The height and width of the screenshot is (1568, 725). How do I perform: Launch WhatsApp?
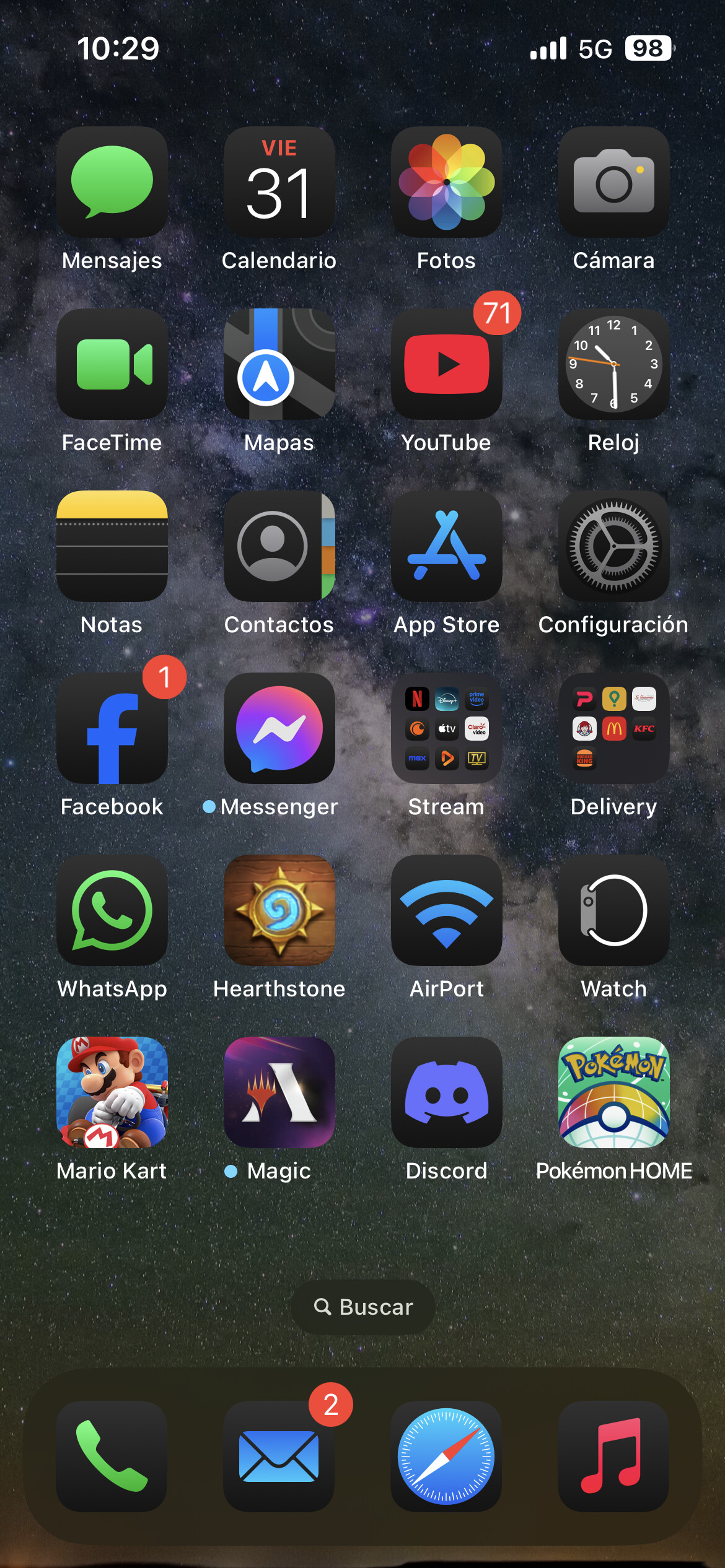click(112, 910)
